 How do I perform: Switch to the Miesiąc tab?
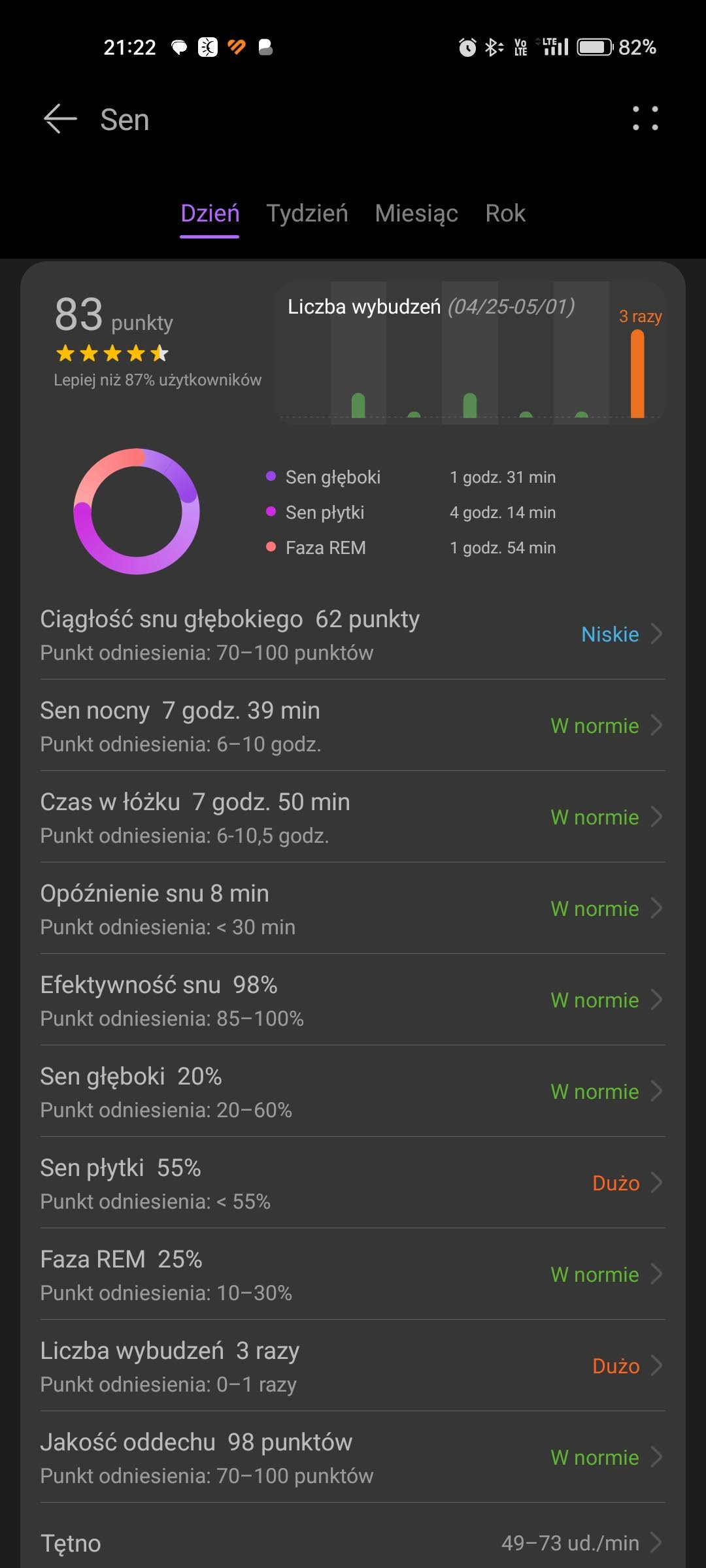point(416,214)
